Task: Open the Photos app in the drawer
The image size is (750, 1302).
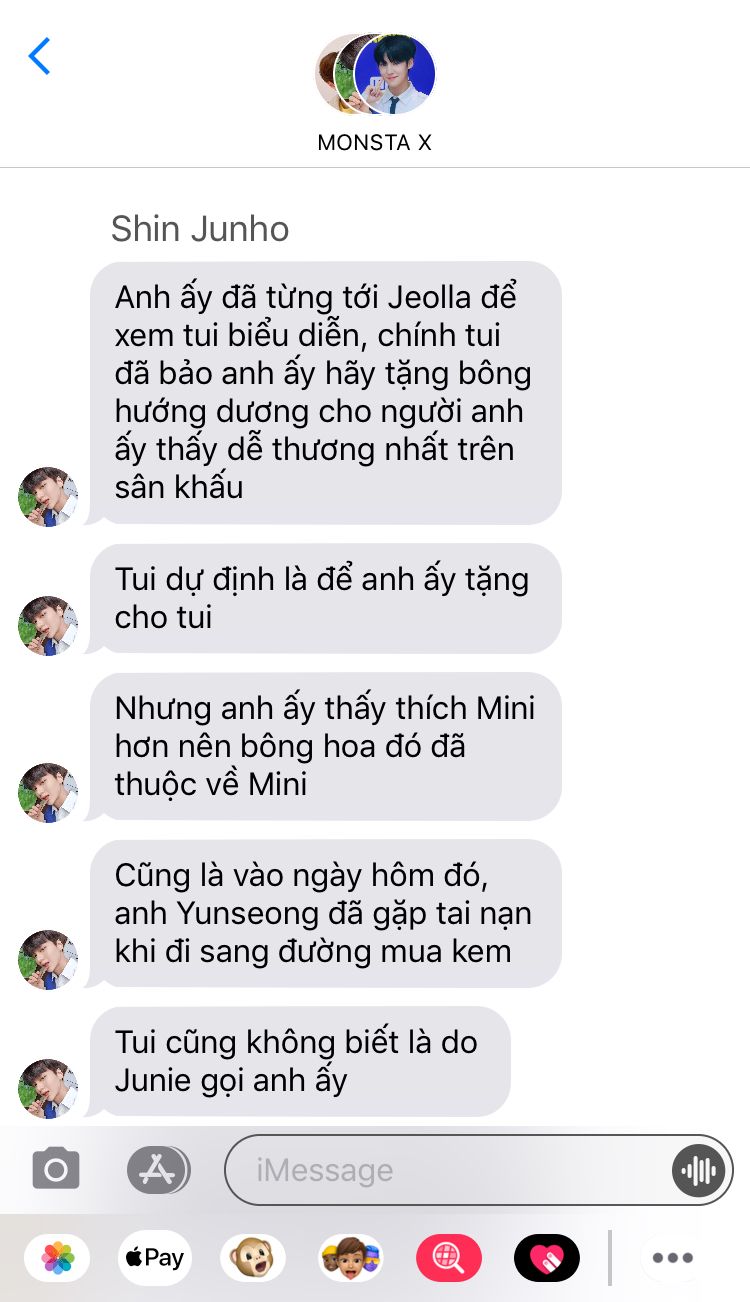Action: click(x=57, y=1258)
